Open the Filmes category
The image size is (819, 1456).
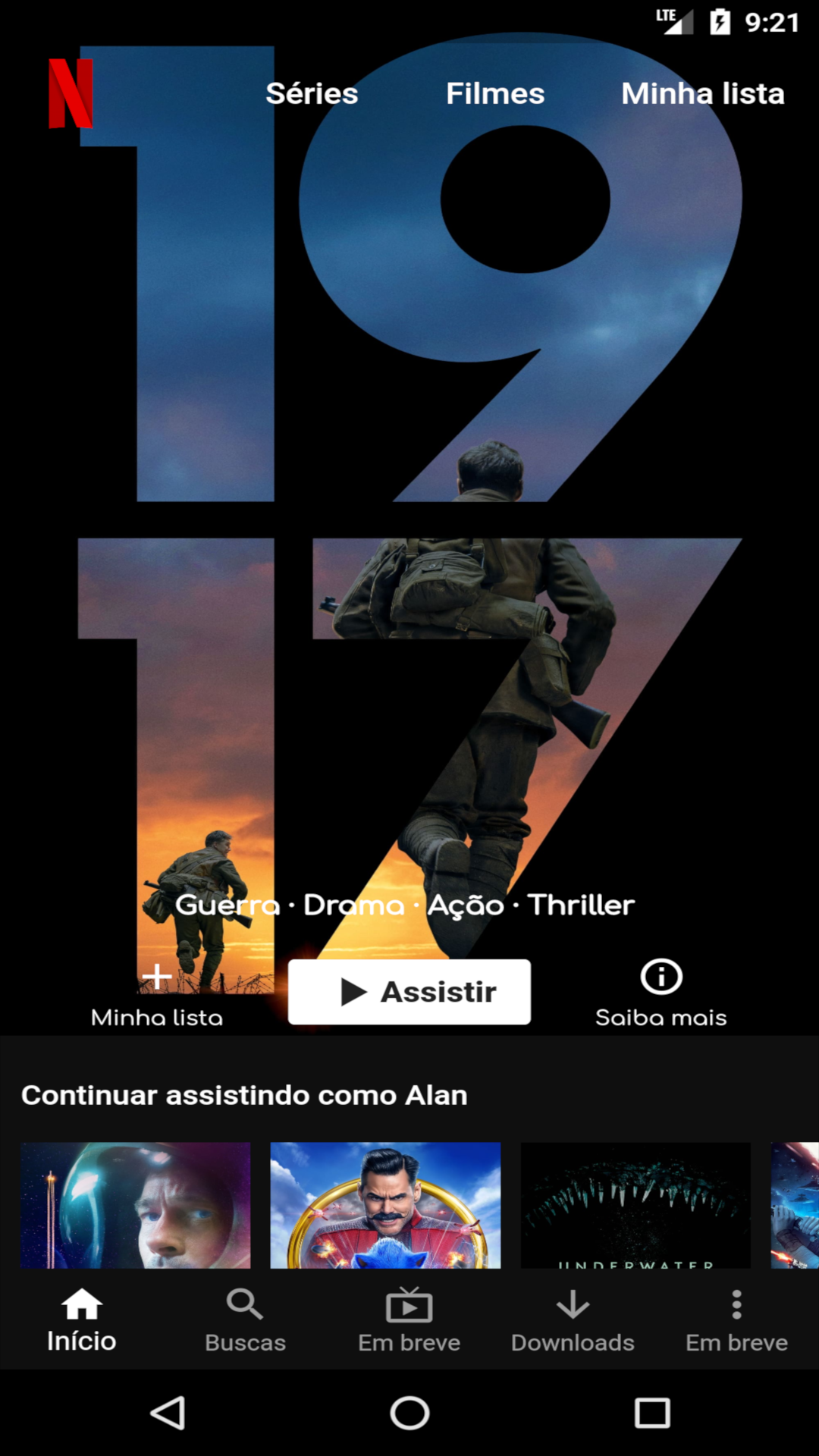pyautogui.click(x=494, y=94)
